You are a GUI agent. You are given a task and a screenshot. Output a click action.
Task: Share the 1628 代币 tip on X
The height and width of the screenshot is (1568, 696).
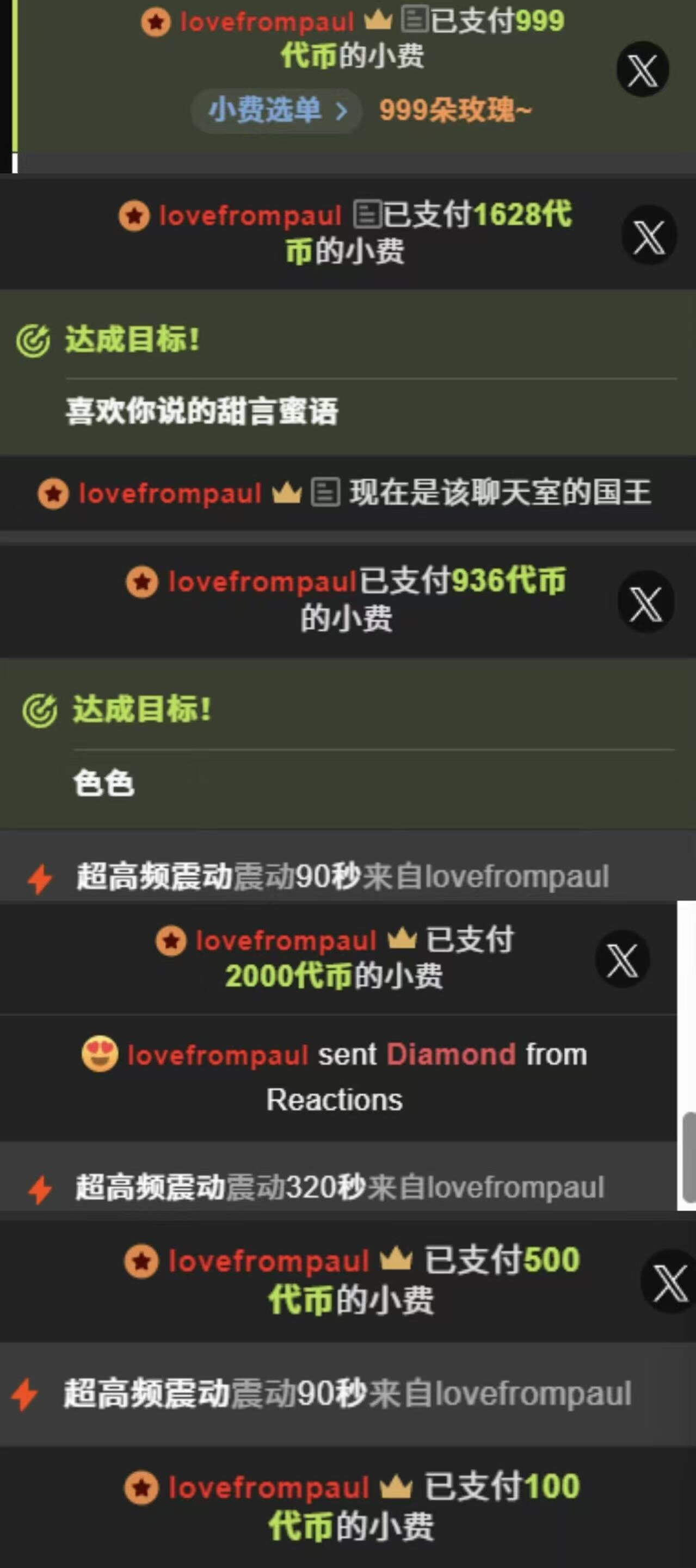coord(649,236)
